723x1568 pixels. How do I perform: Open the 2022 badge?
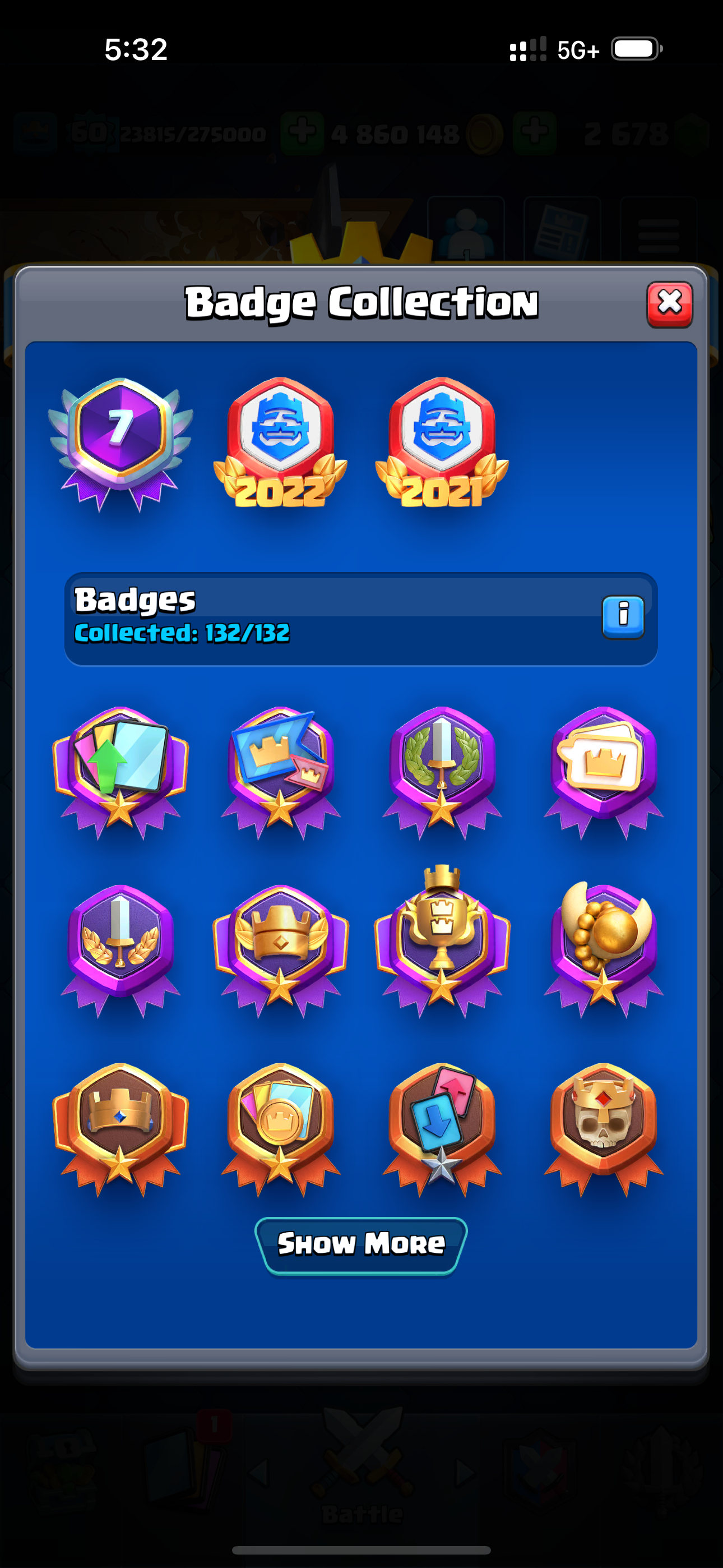pyautogui.click(x=280, y=443)
